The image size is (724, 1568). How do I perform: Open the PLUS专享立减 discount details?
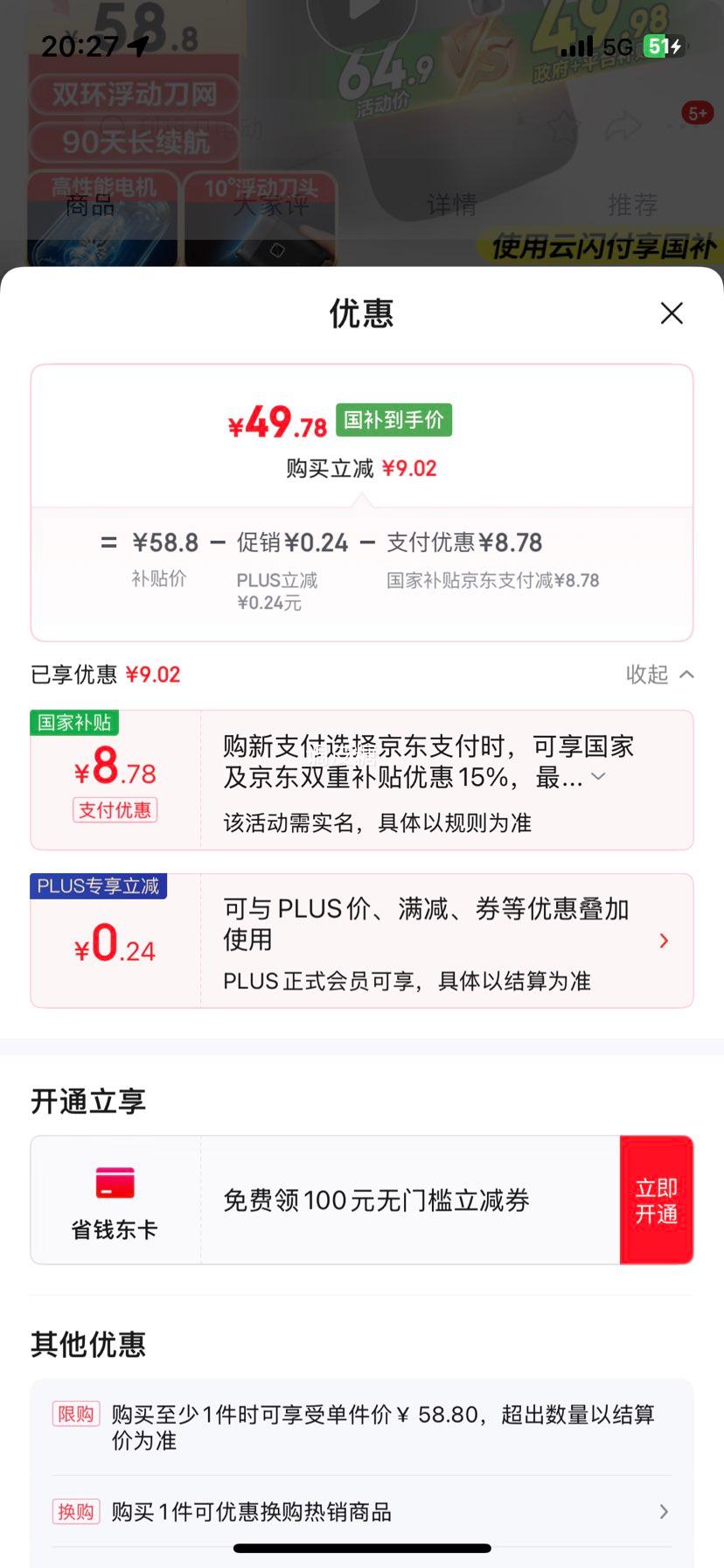[x=362, y=941]
